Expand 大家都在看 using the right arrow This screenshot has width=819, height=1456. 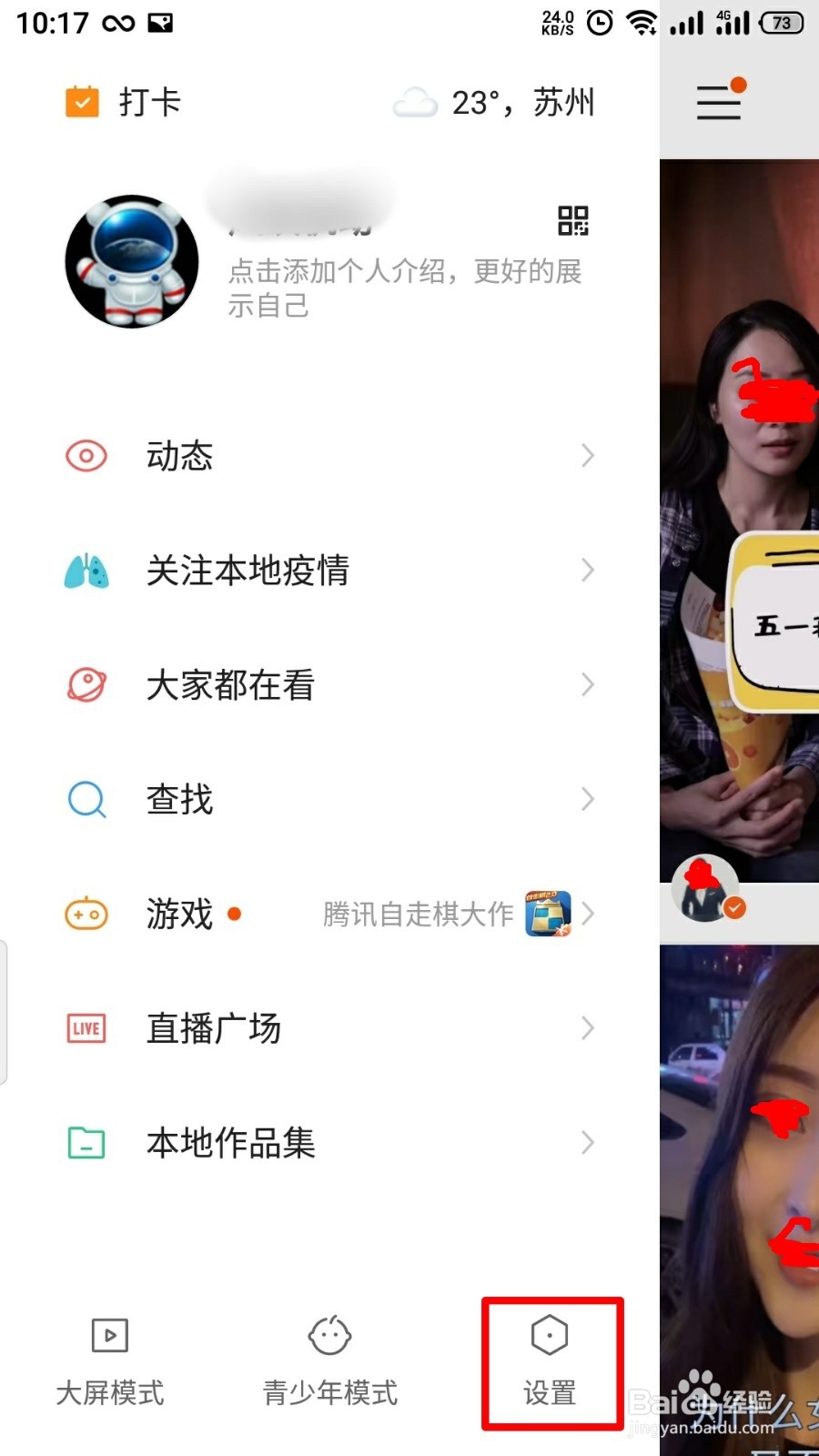(587, 685)
